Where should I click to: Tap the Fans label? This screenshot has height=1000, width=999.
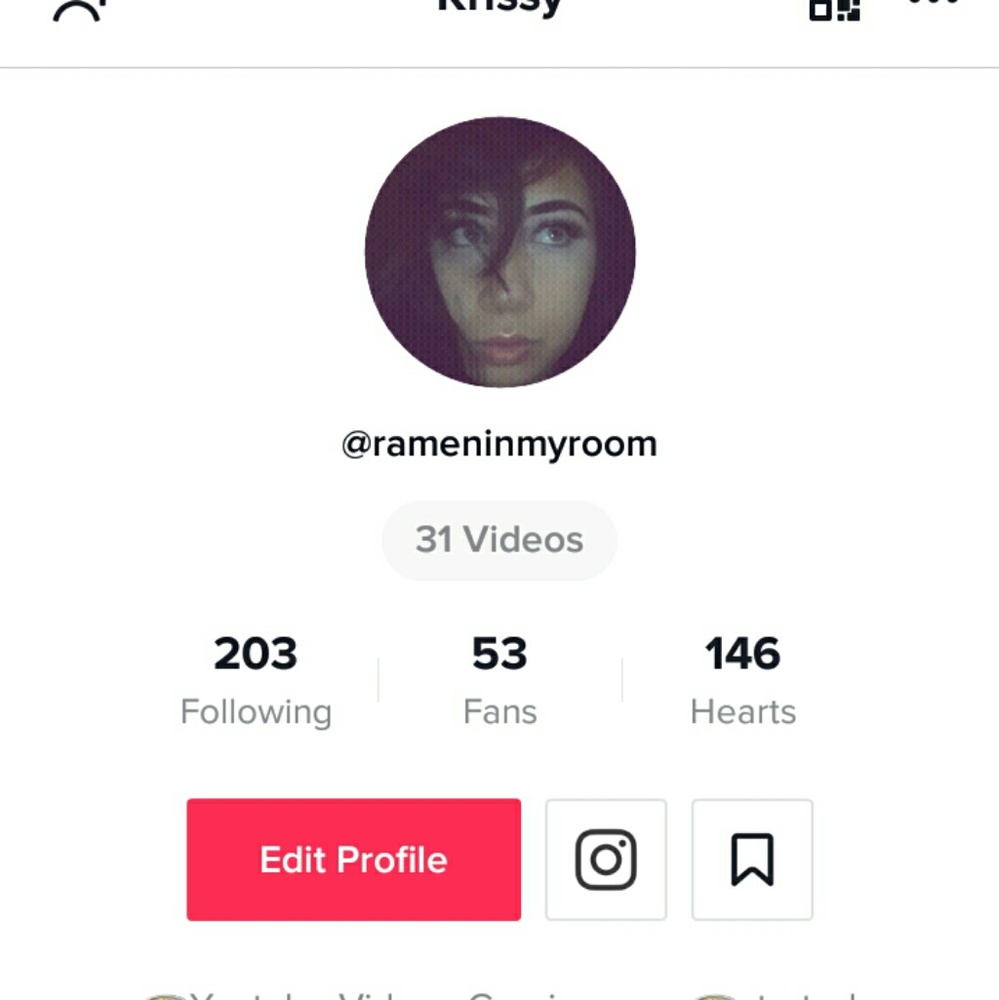point(500,711)
